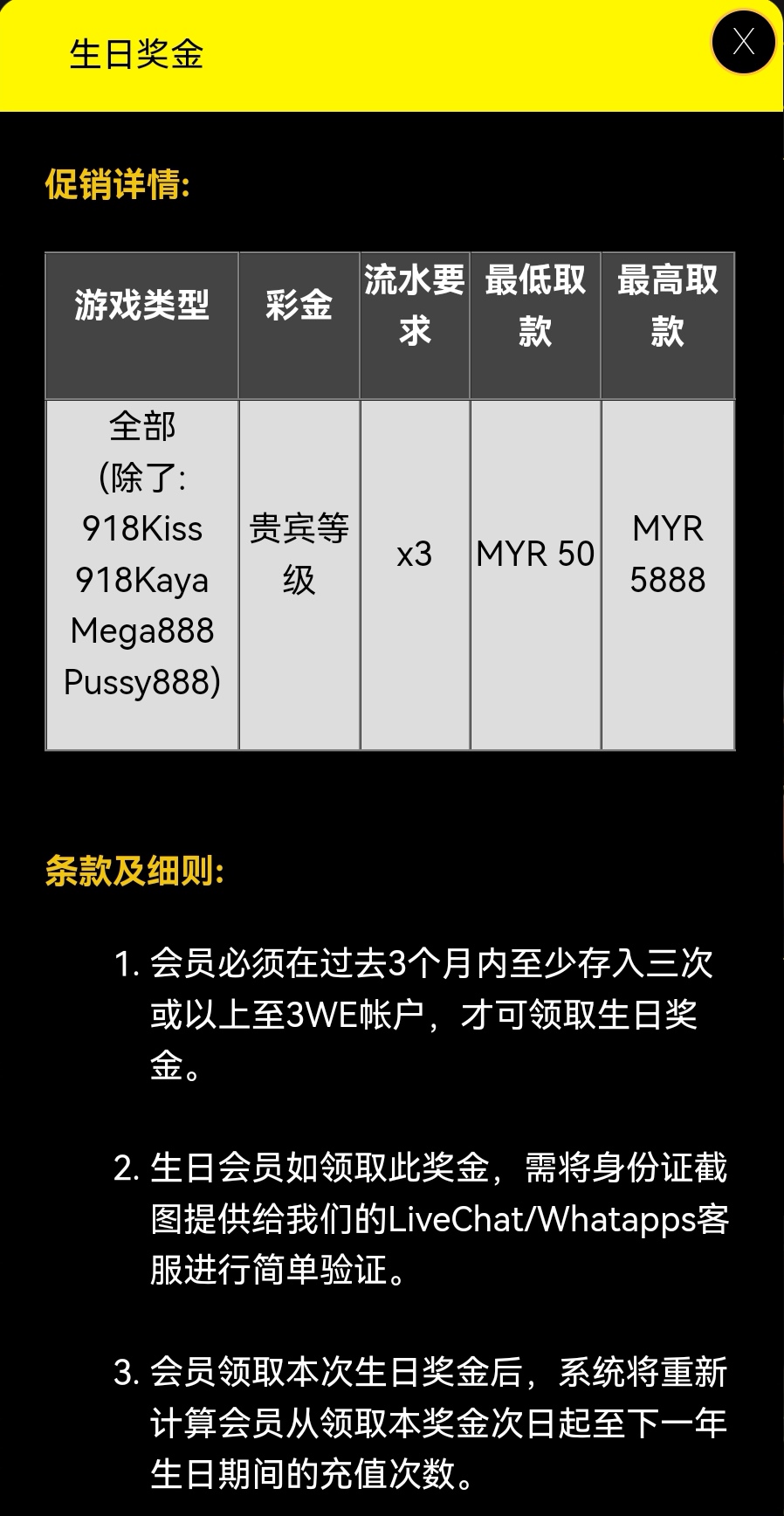The image size is (784, 1516).
Task: Click the 贵宾等级 table cell
Action: (x=299, y=554)
